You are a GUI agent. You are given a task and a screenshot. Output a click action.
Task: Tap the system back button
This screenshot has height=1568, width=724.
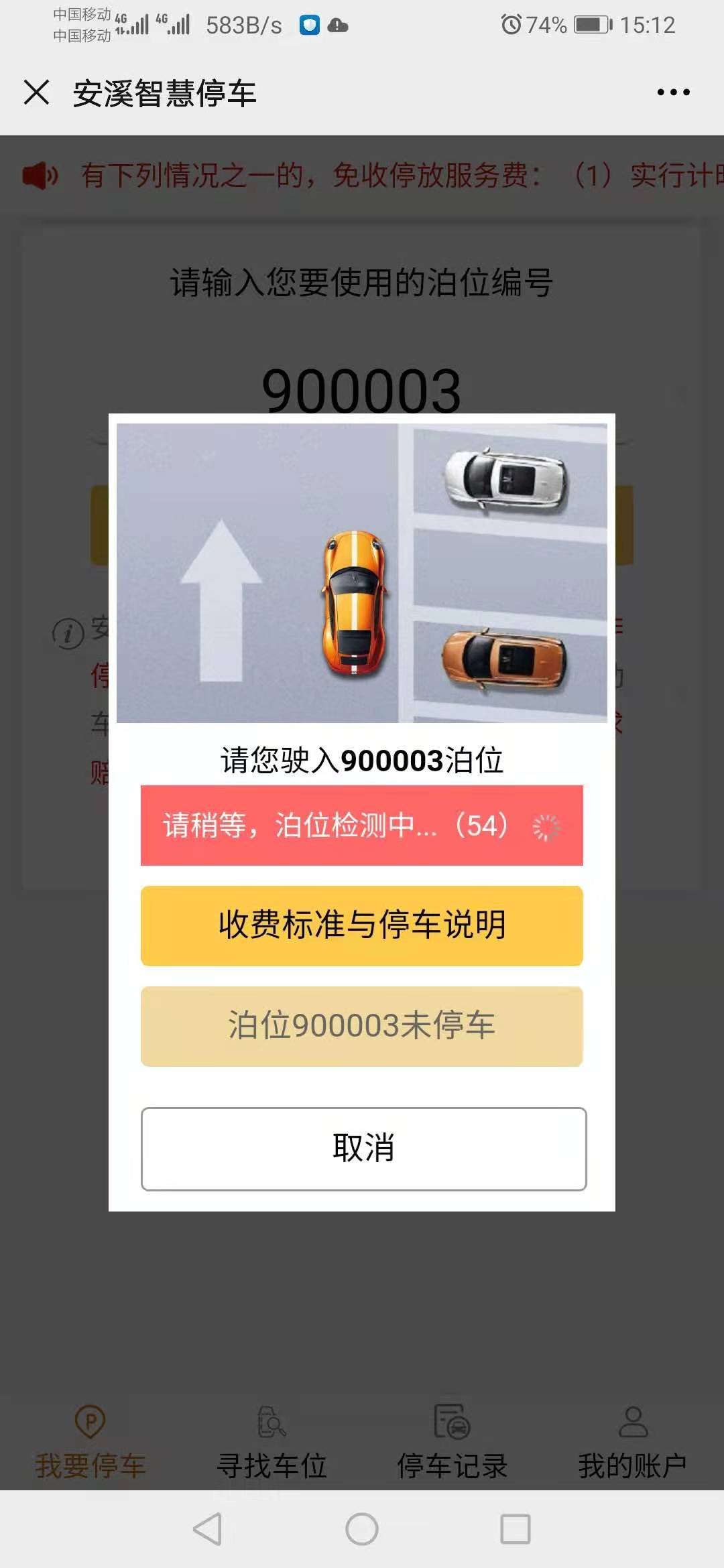pyautogui.click(x=208, y=1529)
